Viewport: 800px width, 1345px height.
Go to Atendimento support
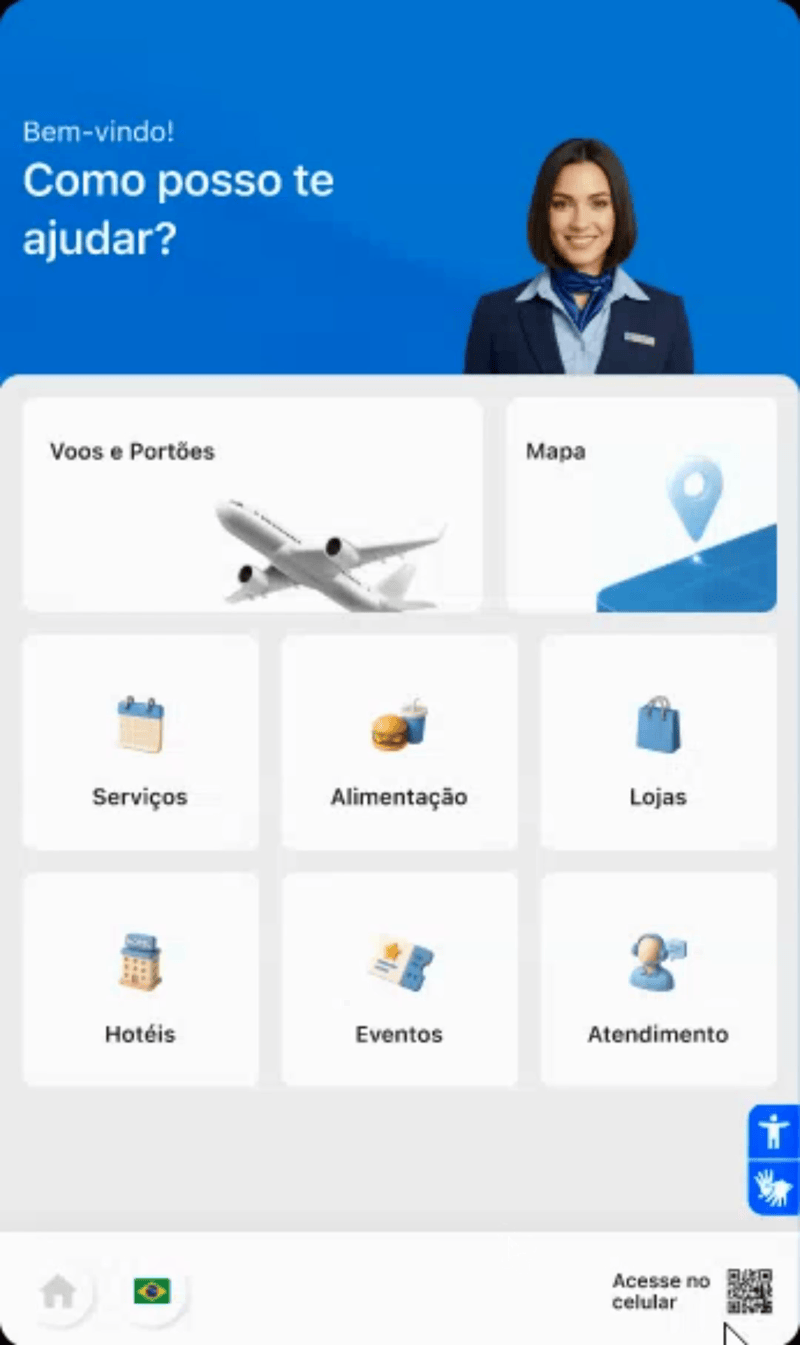(658, 978)
